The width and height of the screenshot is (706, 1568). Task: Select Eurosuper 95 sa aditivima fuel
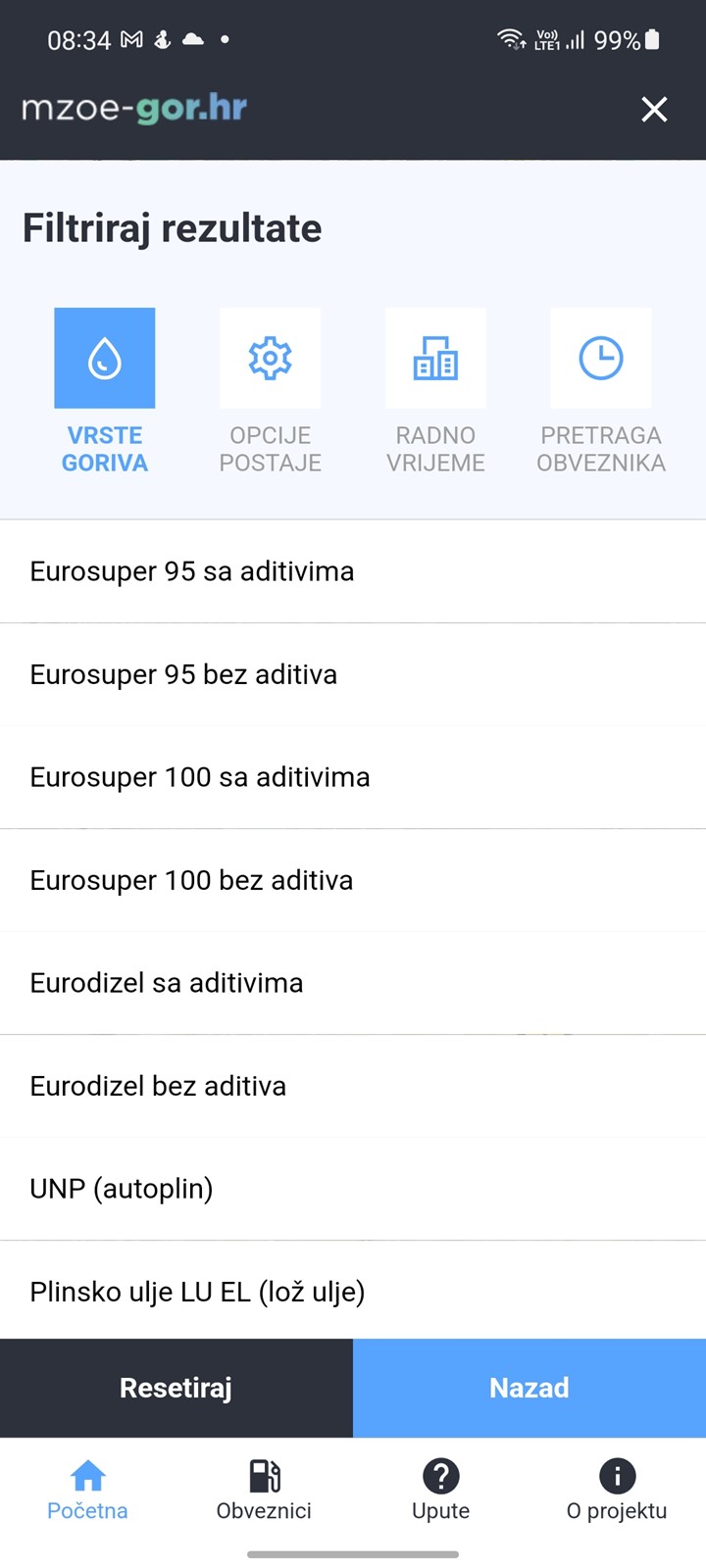353,571
